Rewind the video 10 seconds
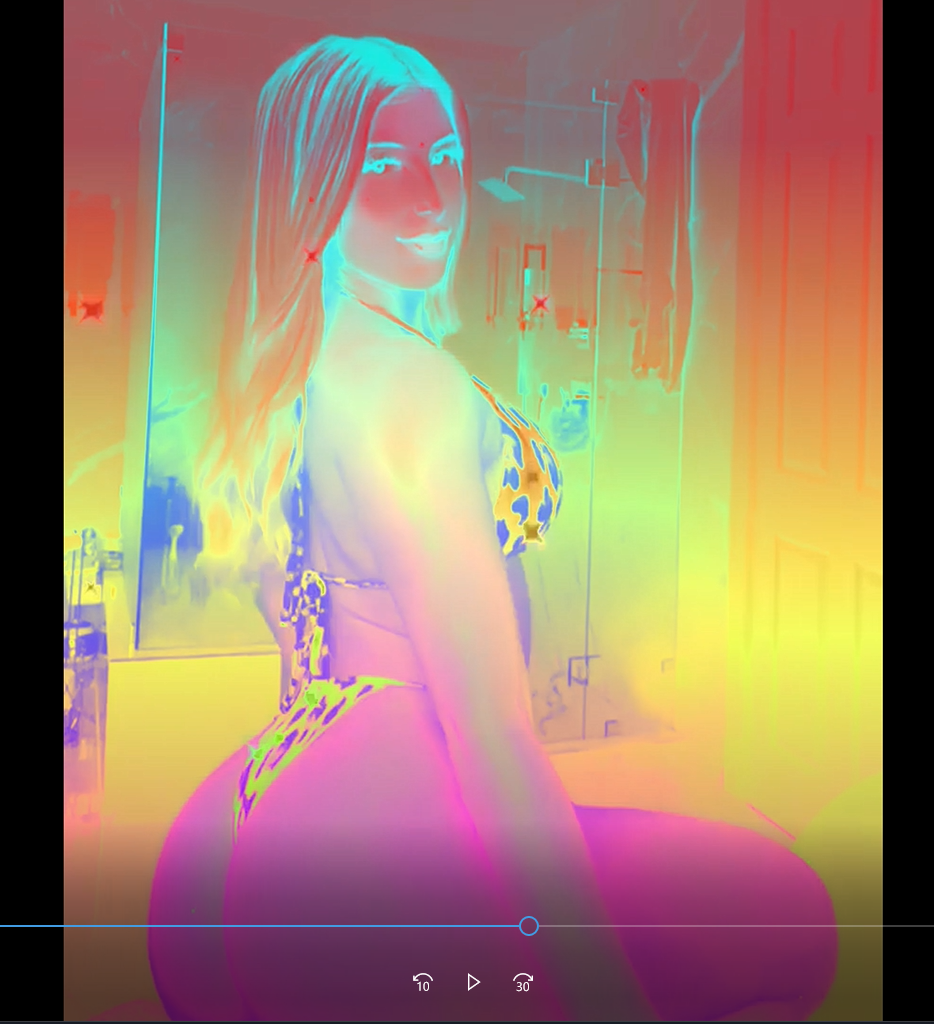The width and height of the screenshot is (934, 1024). [422, 982]
